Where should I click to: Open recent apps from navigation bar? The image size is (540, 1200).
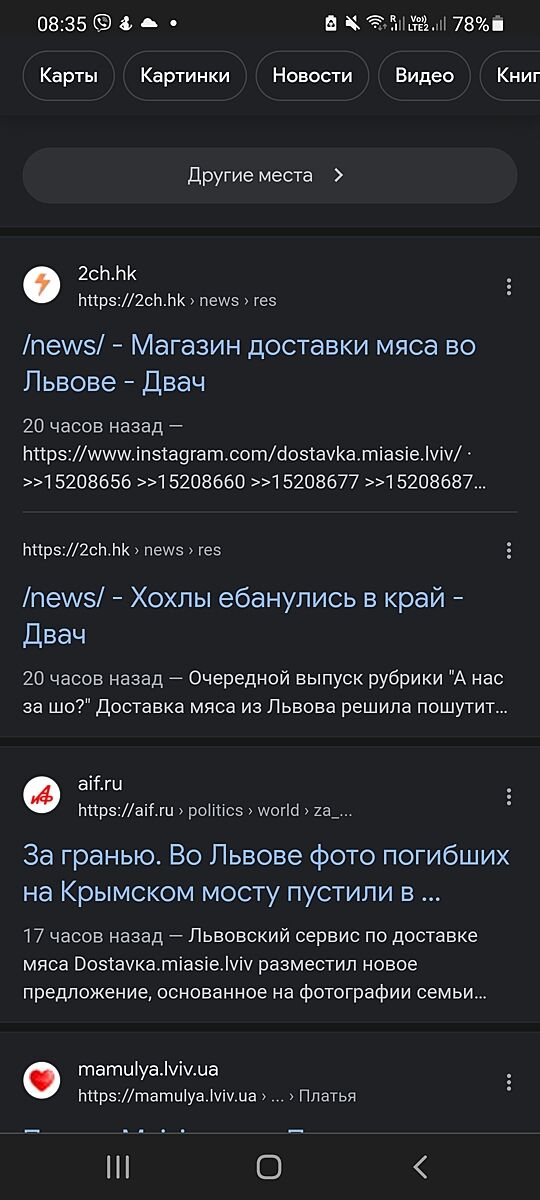point(118,1166)
